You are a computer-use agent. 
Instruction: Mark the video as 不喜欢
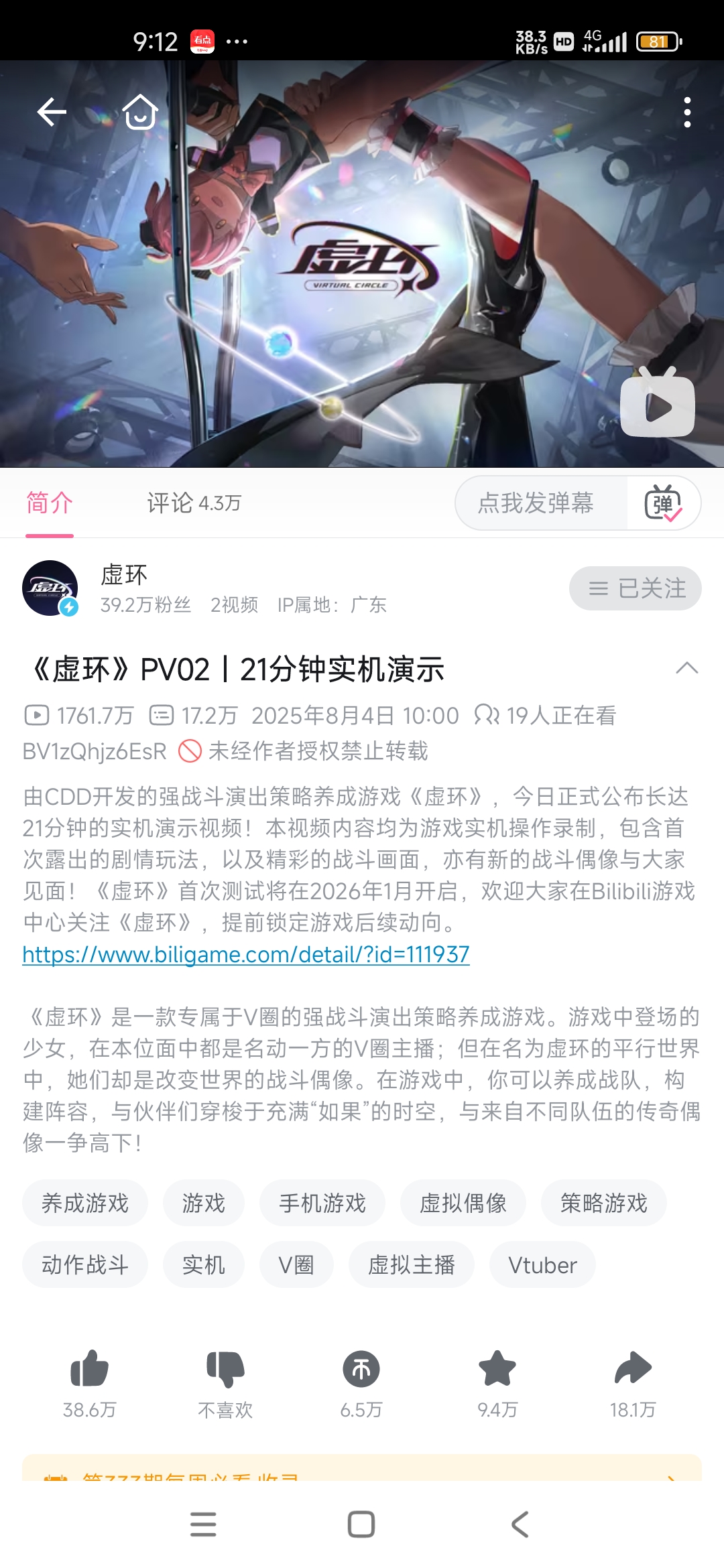pos(225,1369)
